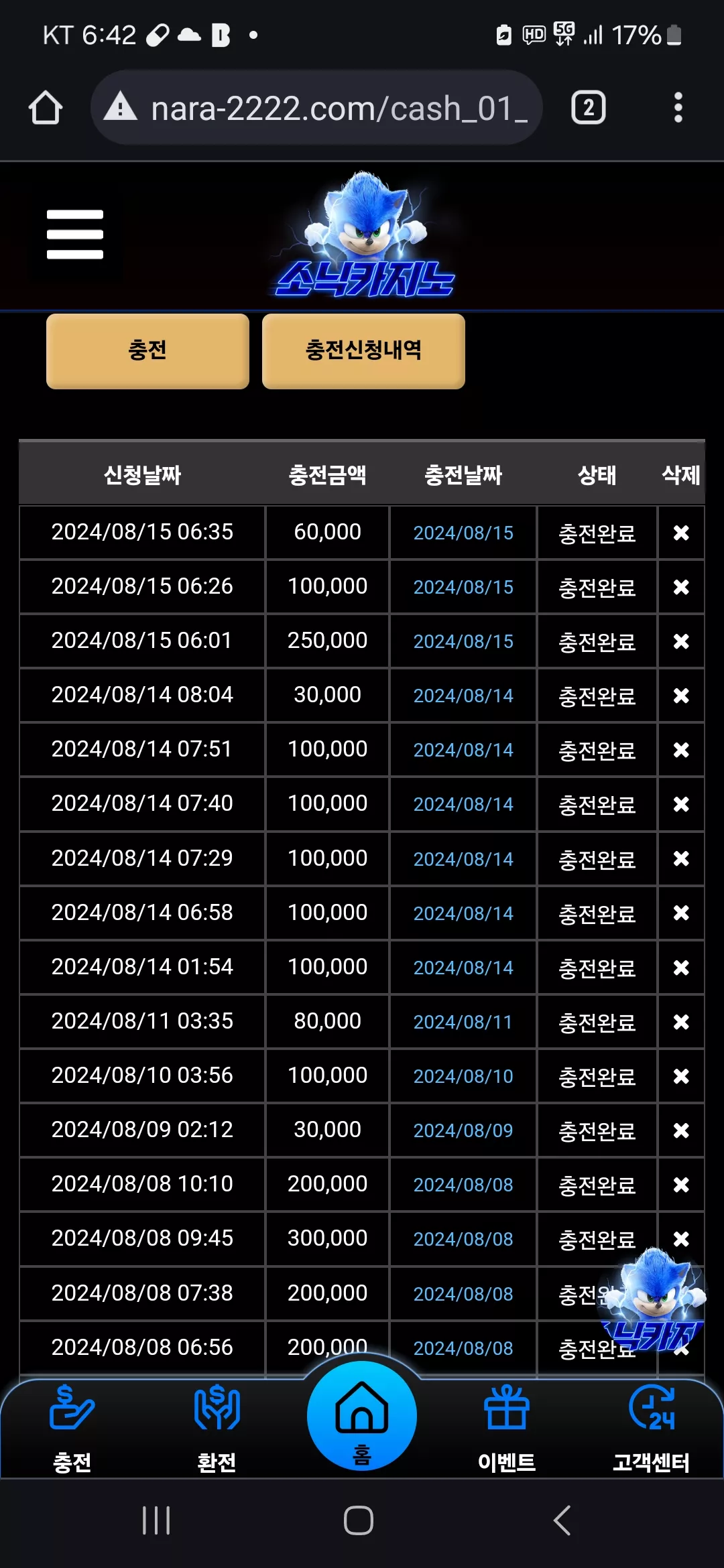
Task: Select the gold 충전 button
Action: click(x=147, y=350)
